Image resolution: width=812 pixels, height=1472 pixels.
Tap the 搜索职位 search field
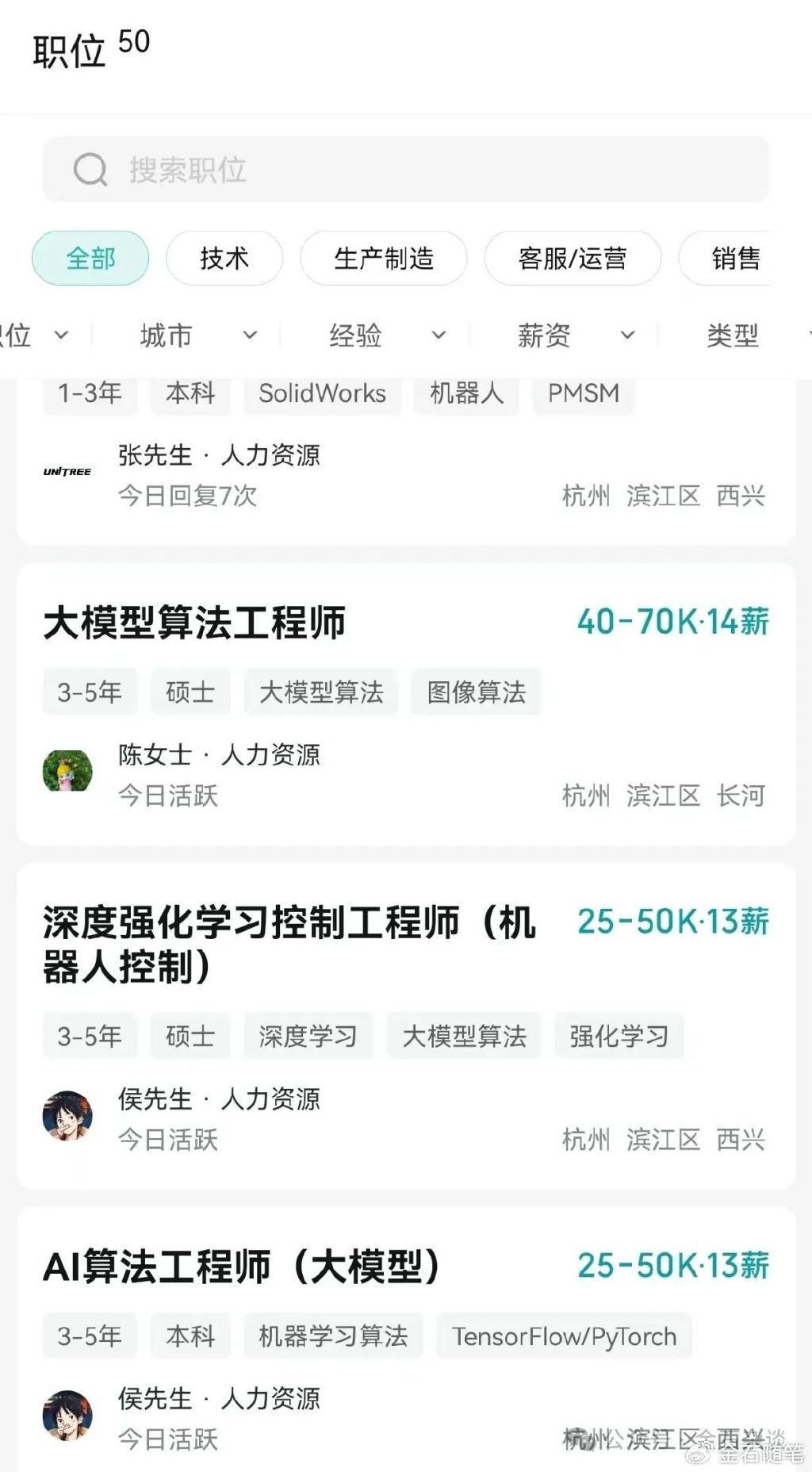406,170
